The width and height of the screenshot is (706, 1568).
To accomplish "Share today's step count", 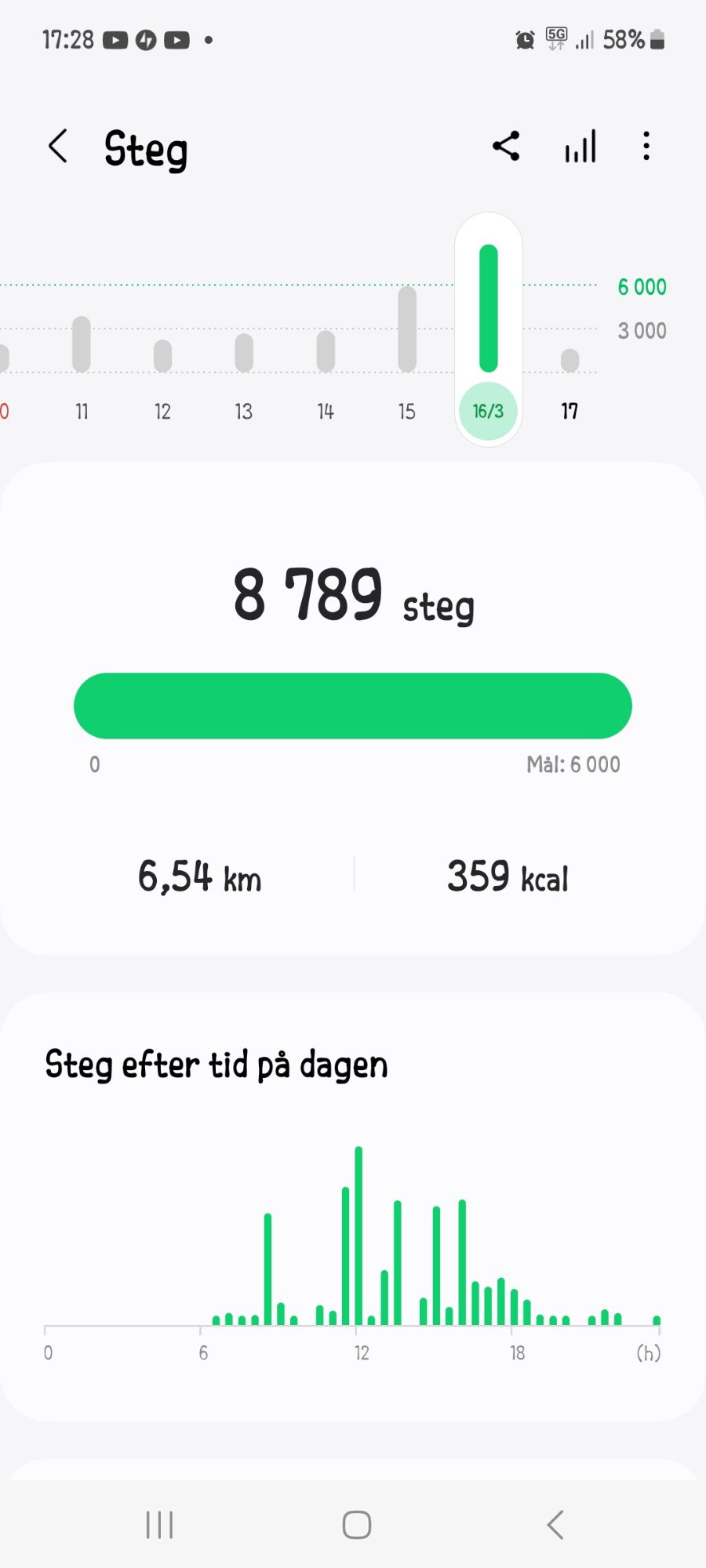I will pos(506,147).
